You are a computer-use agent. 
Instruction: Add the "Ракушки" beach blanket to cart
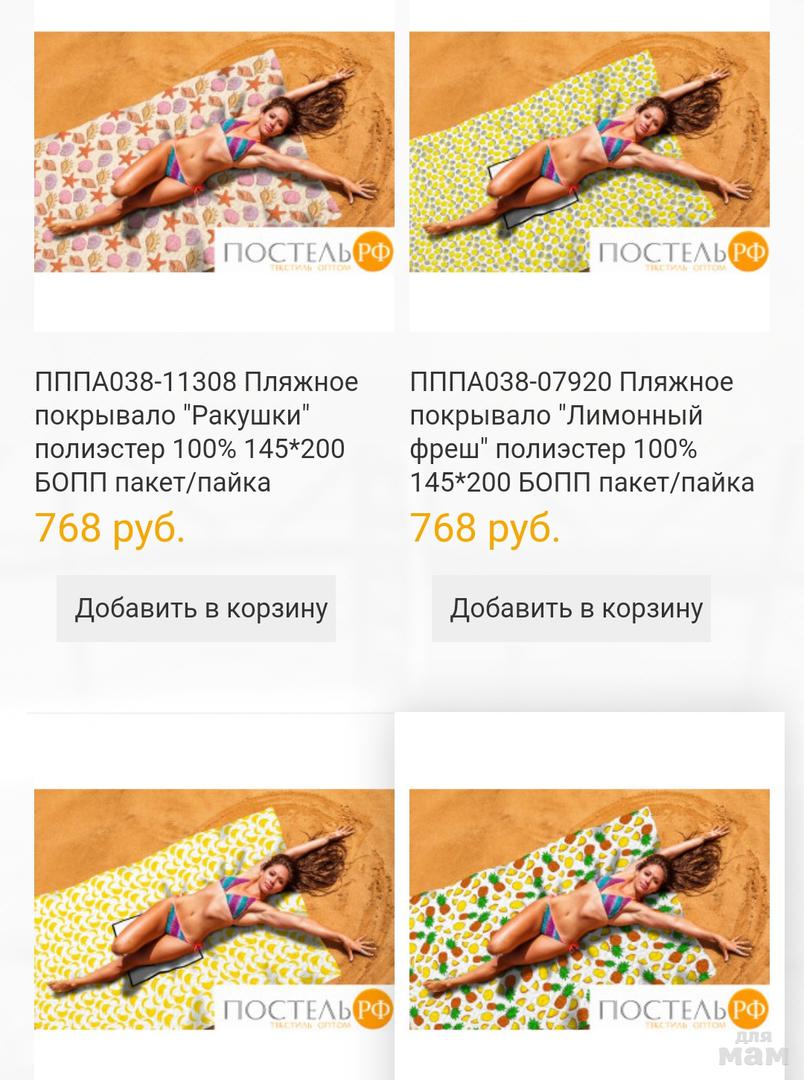click(196, 608)
